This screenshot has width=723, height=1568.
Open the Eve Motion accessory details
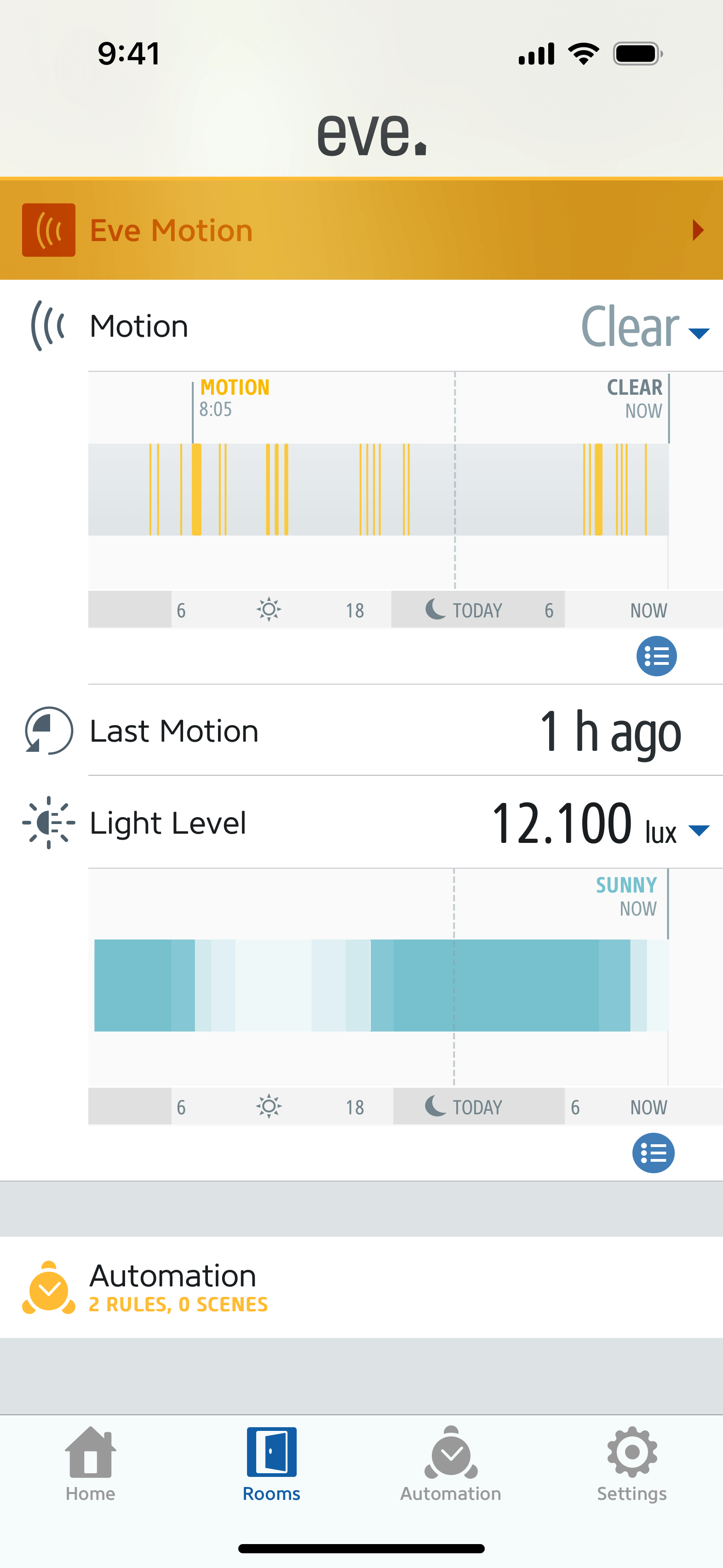(697, 230)
